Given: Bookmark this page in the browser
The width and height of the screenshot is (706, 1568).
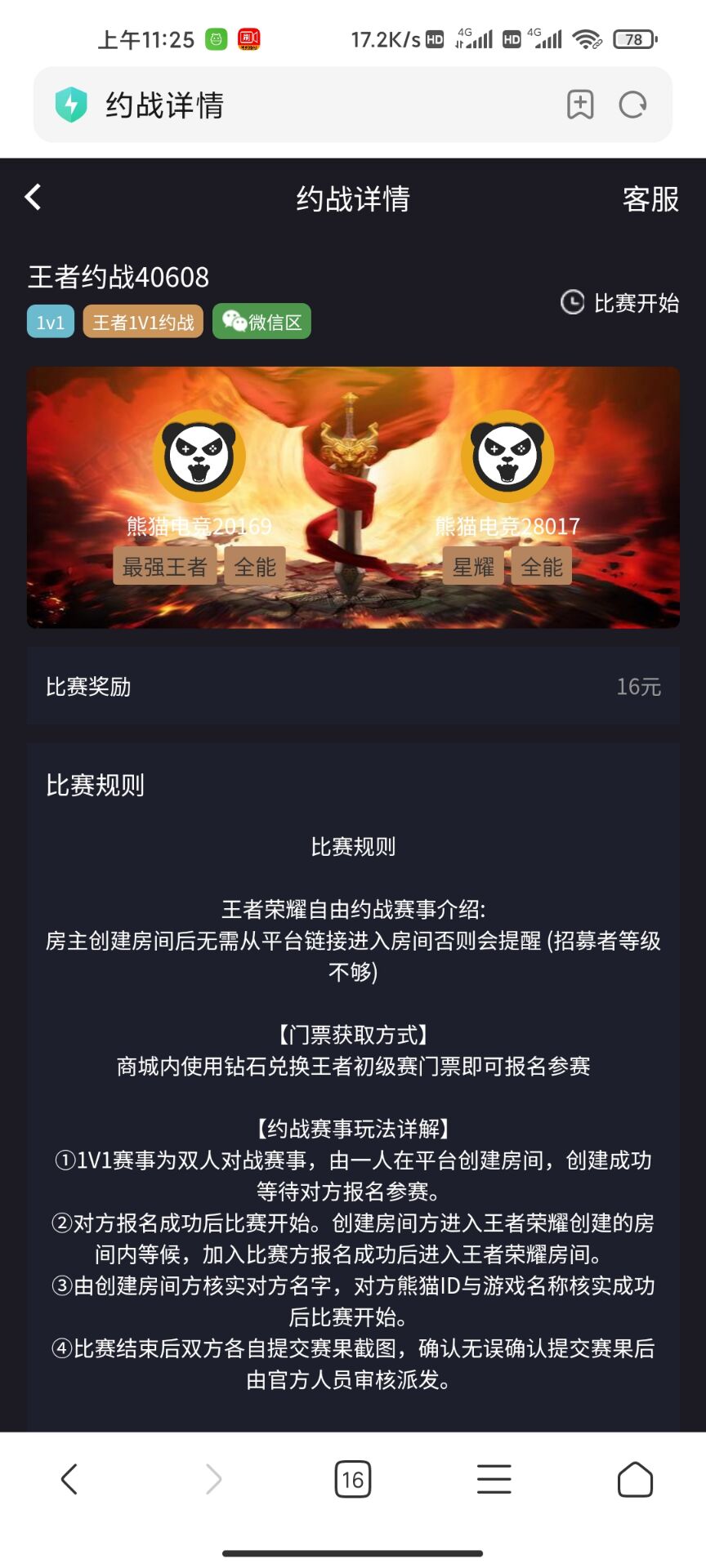Looking at the screenshot, I should pyautogui.click(x=580, y=105).
